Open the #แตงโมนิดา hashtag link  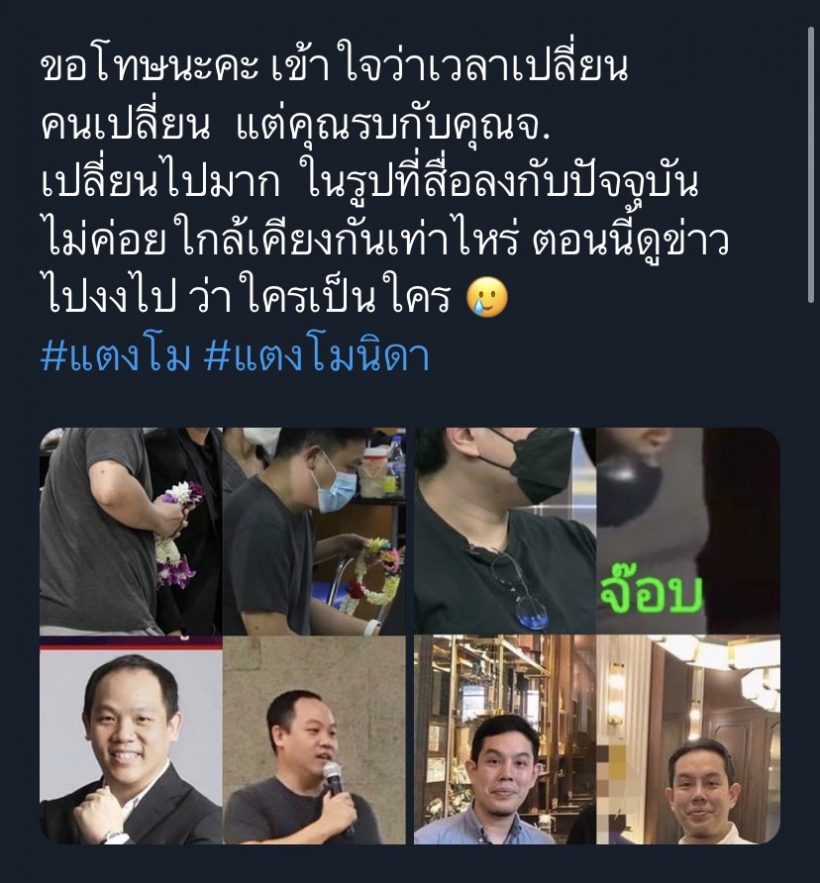316,355
